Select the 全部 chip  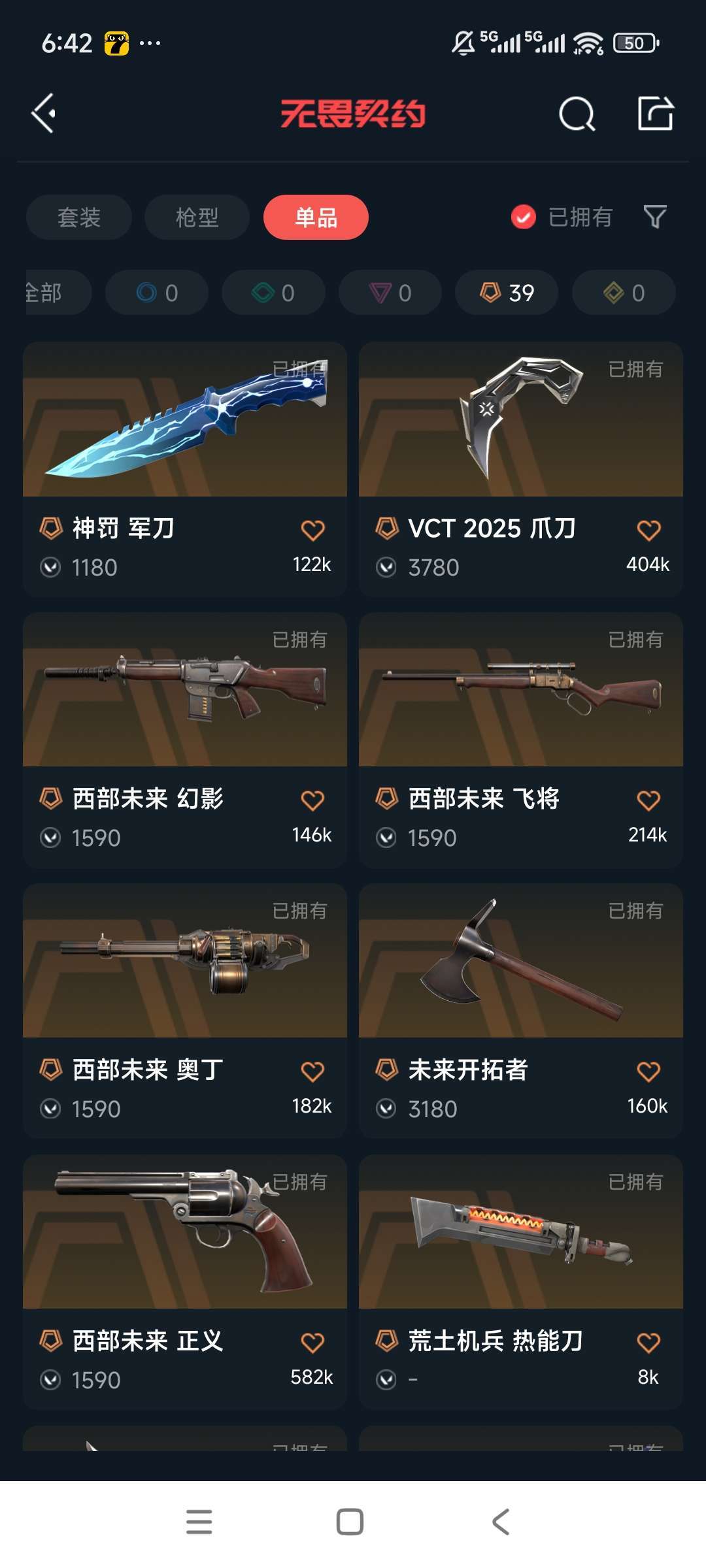coord(58,293)
